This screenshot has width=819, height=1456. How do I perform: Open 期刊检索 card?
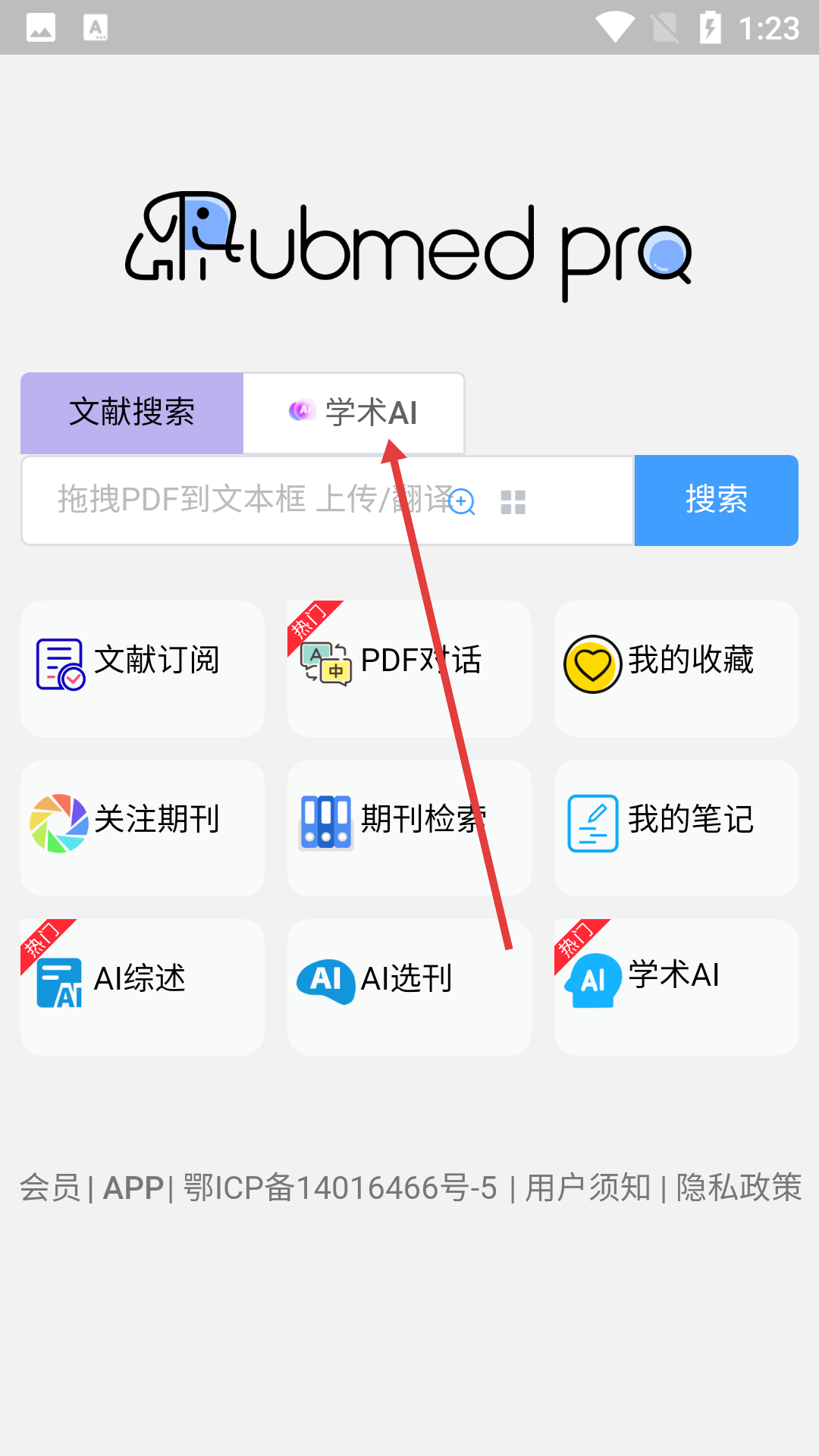tap(409, 827)
